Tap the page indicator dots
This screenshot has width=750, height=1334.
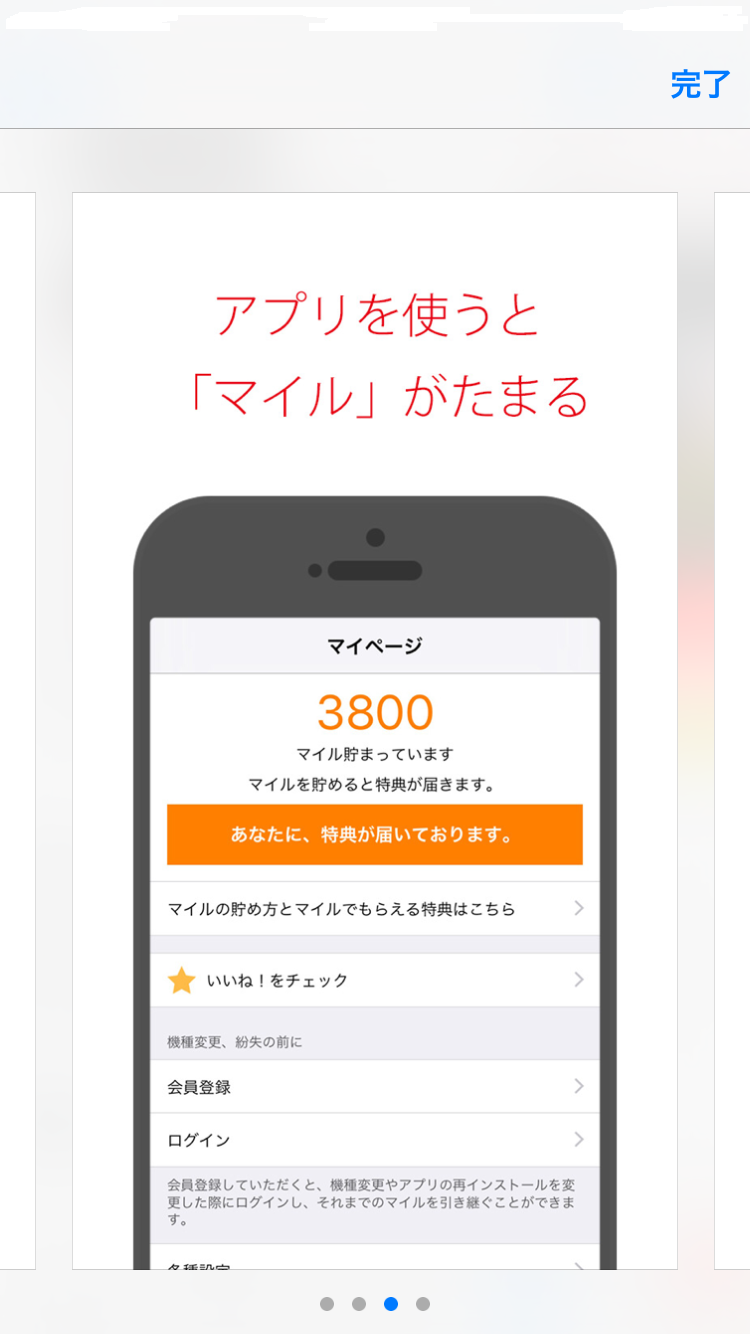pyautogui.click(x=375, y=1304)
